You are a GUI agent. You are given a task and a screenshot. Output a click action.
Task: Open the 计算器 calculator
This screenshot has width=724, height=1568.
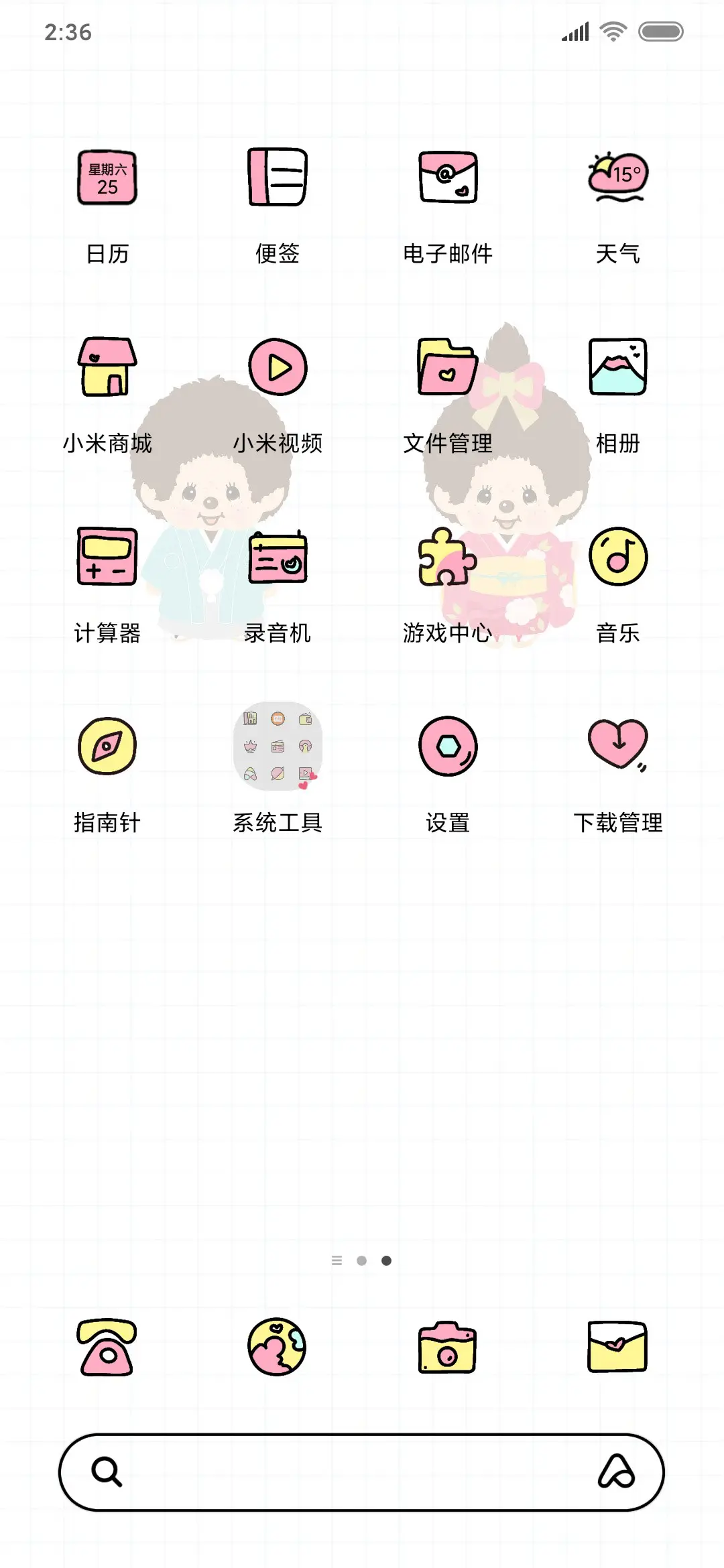coord(107,556)
